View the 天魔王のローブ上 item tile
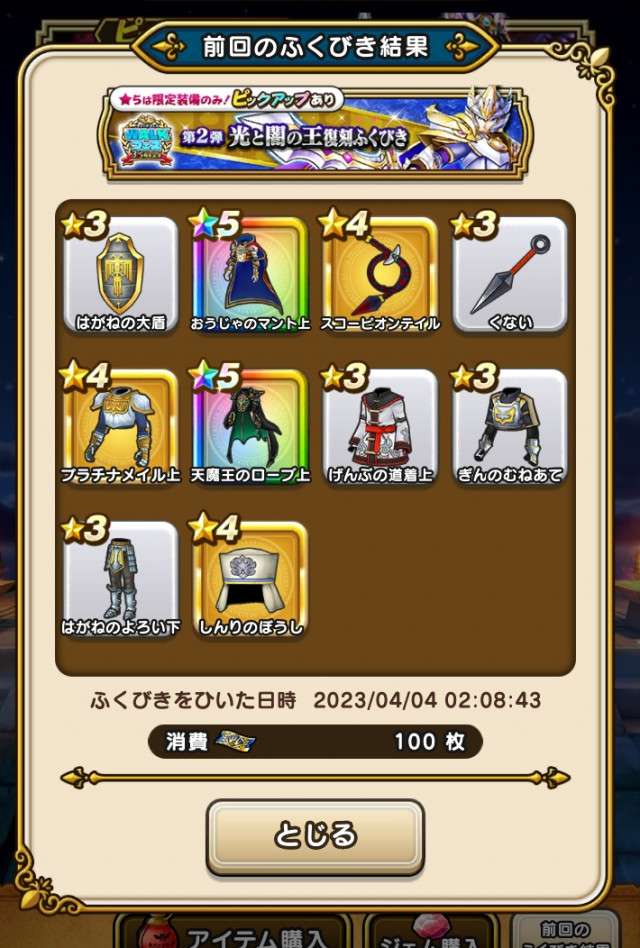 click(x=250, y=424)
